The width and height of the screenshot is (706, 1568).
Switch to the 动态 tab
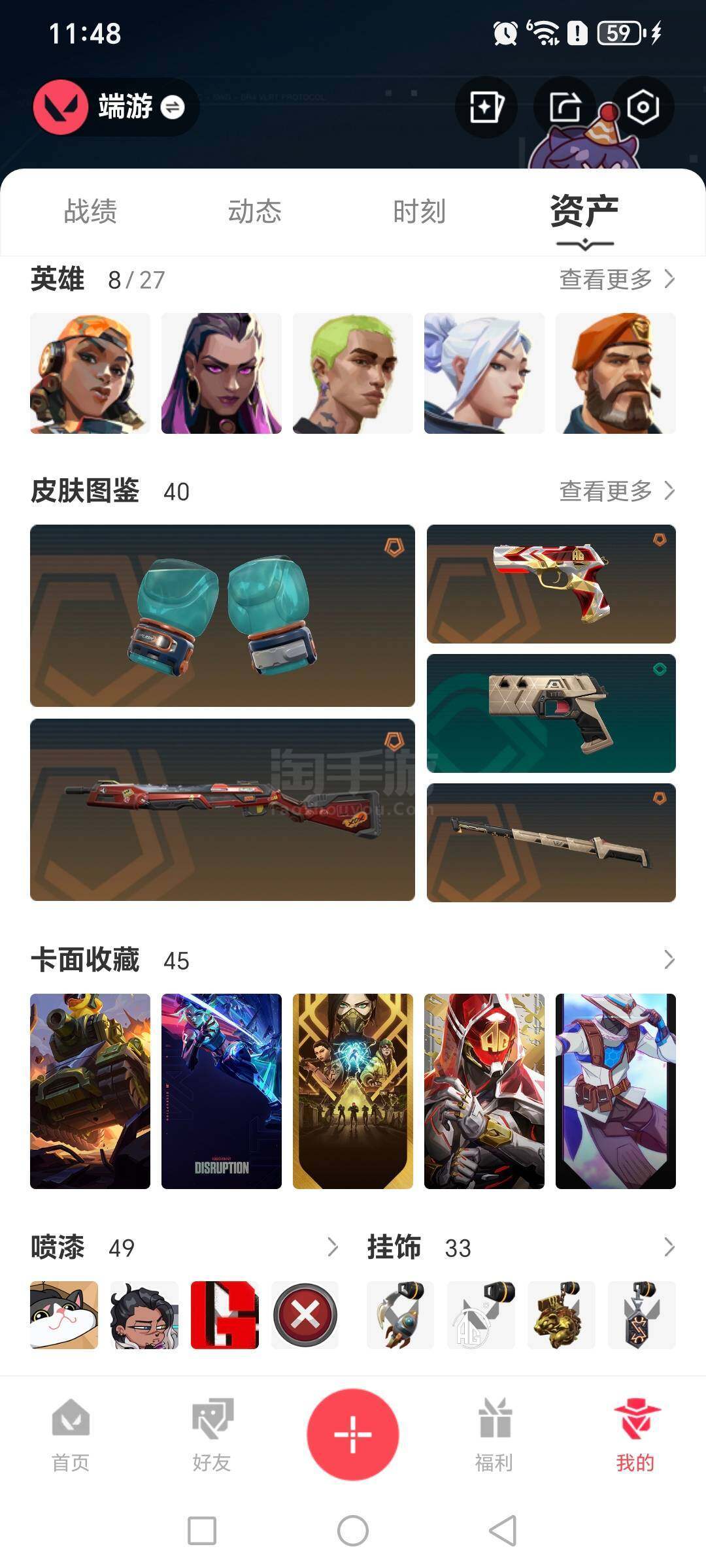tap(254, 211)
